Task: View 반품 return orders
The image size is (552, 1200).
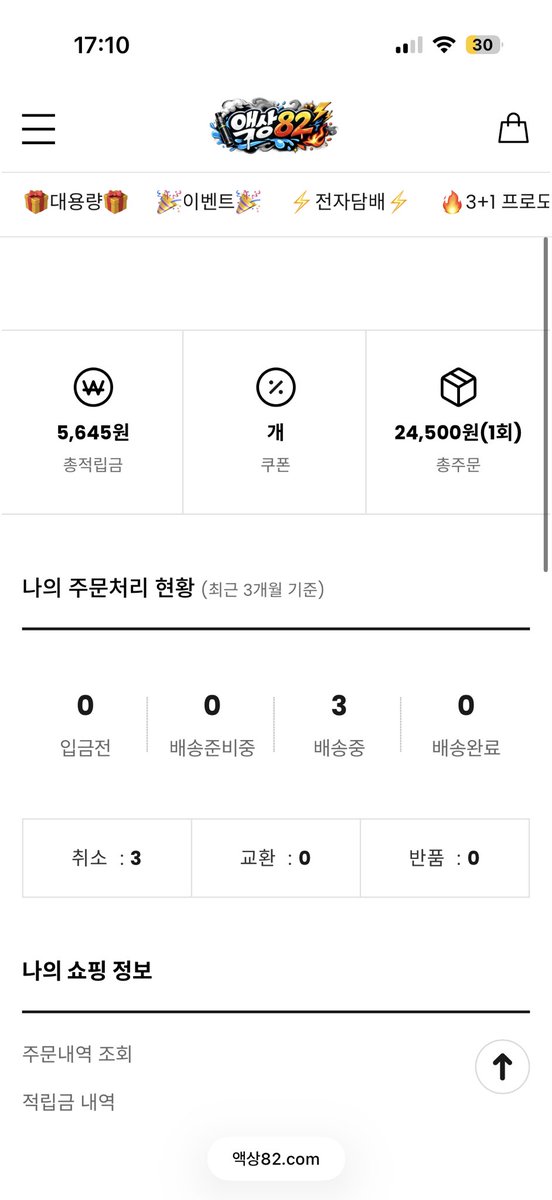Action: (x=445, y=858)
